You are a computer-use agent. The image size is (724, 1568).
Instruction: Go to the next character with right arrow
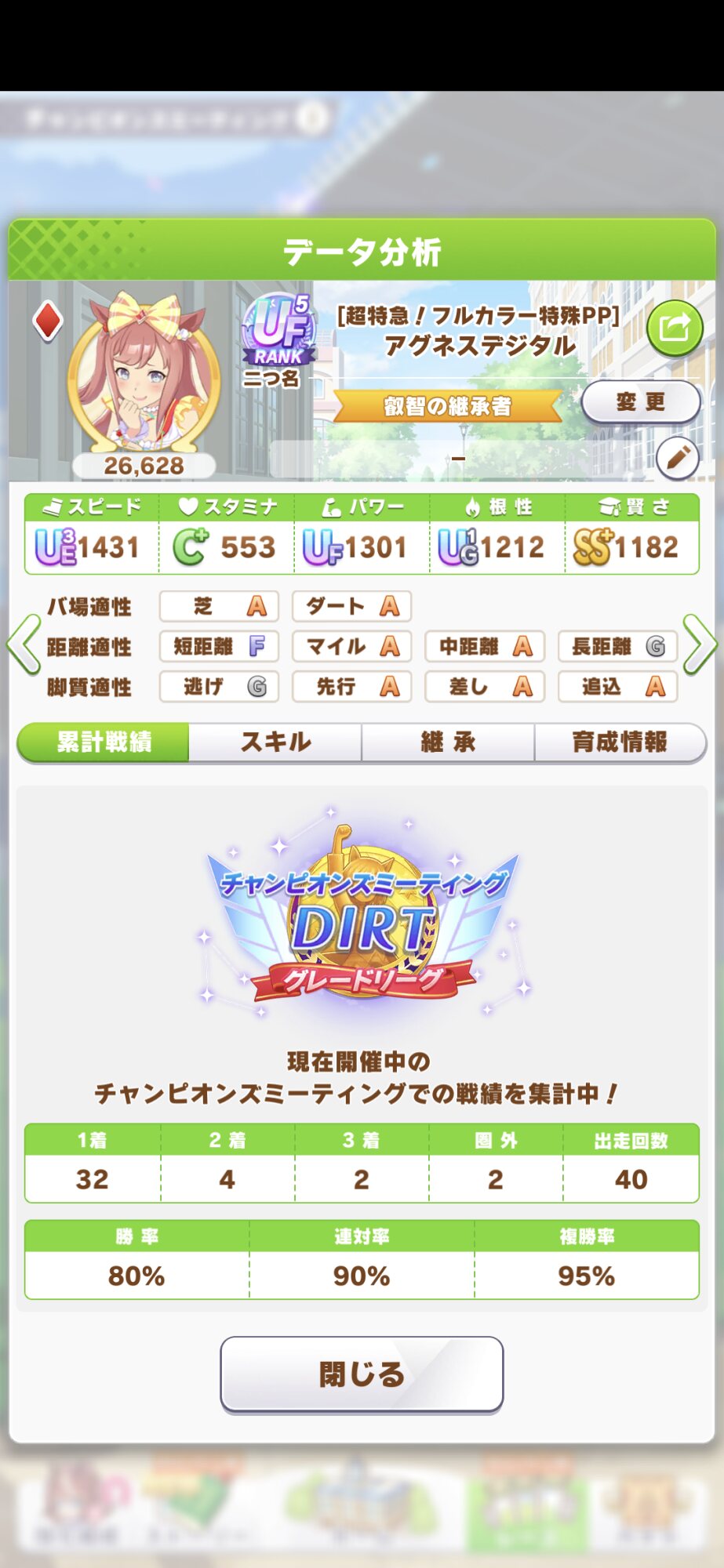click(700, 644)
